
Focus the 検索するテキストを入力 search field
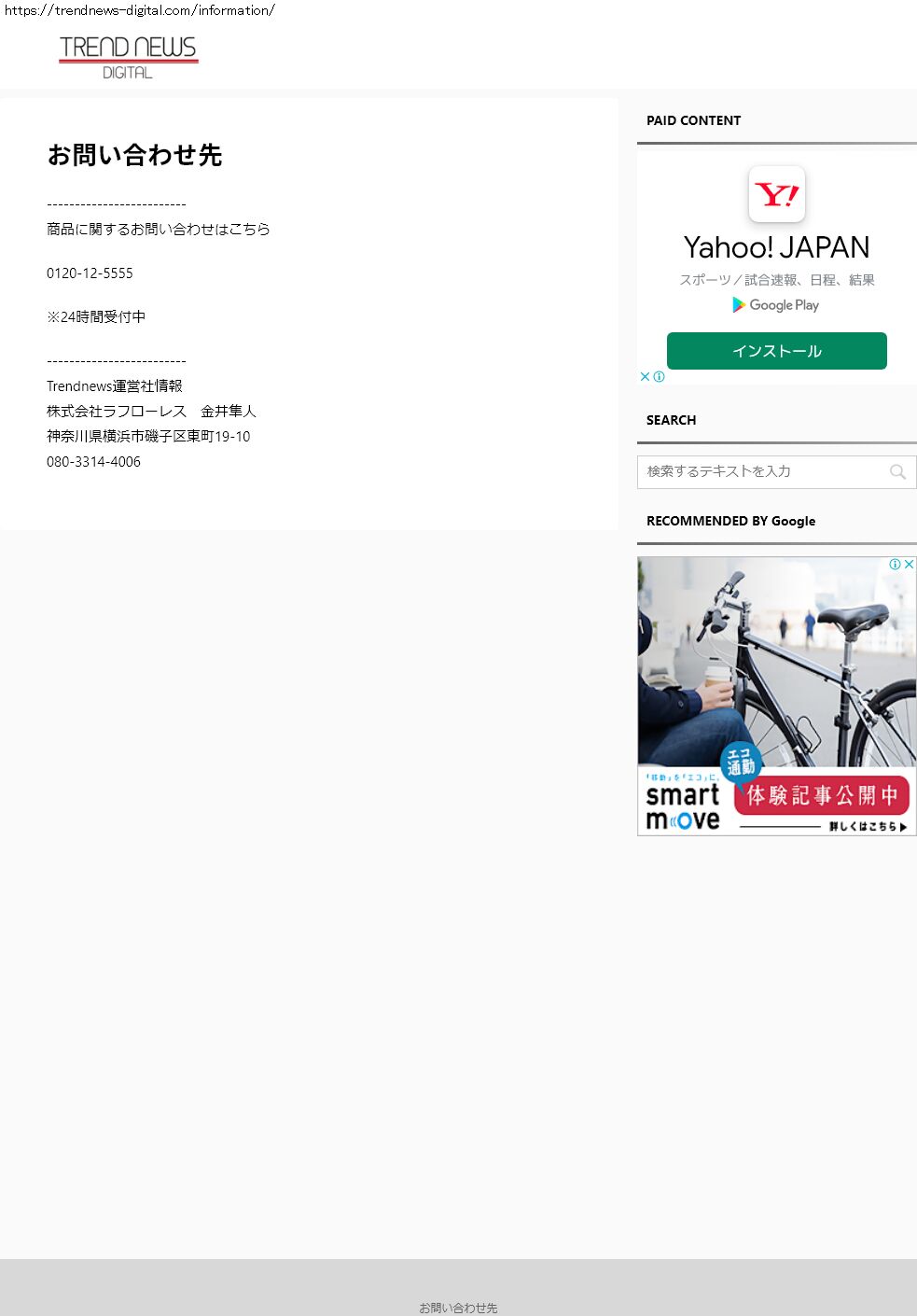pyautogui.click(x=760, y=471)
